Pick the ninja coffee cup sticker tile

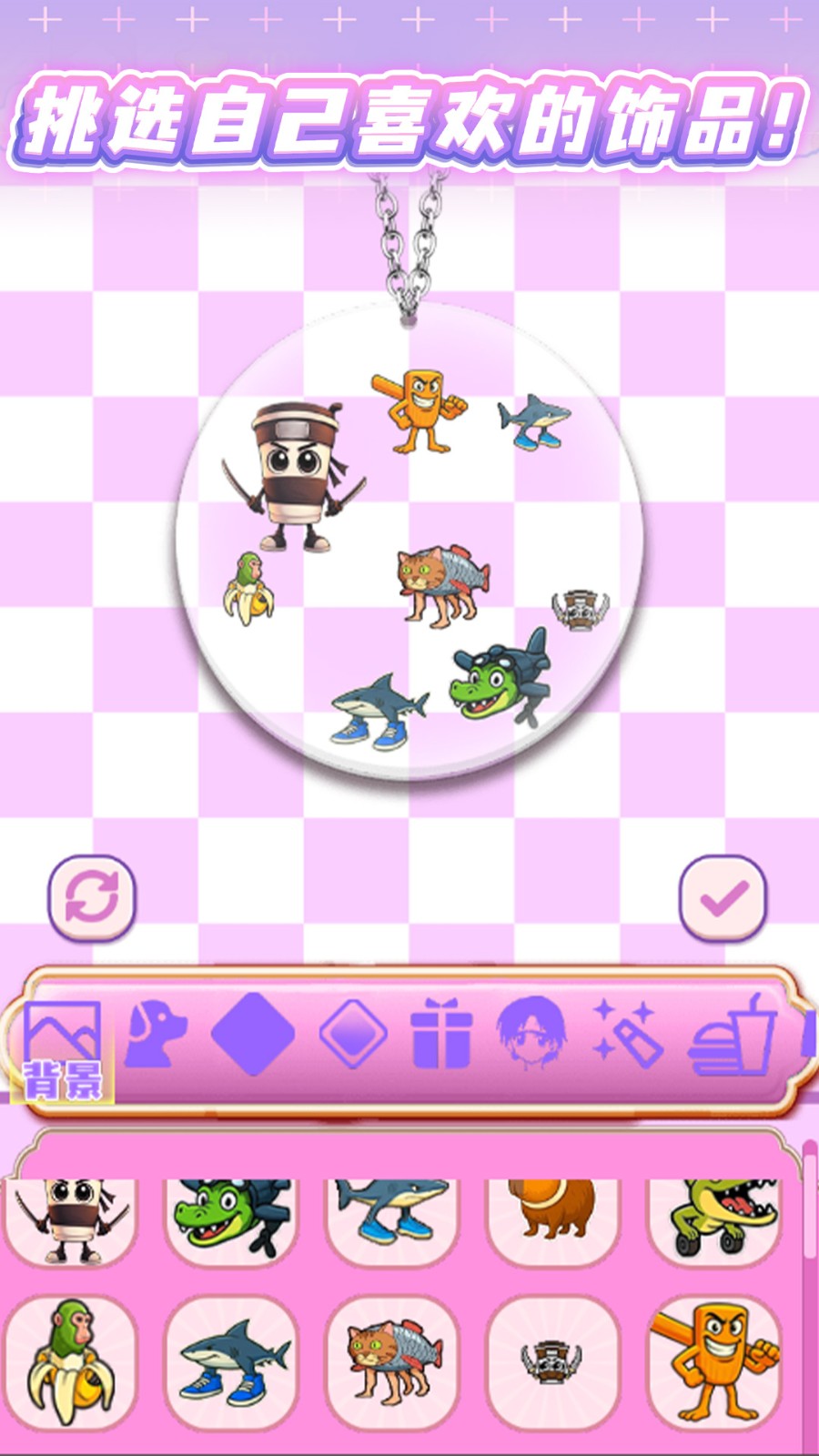click(71, 1219)
